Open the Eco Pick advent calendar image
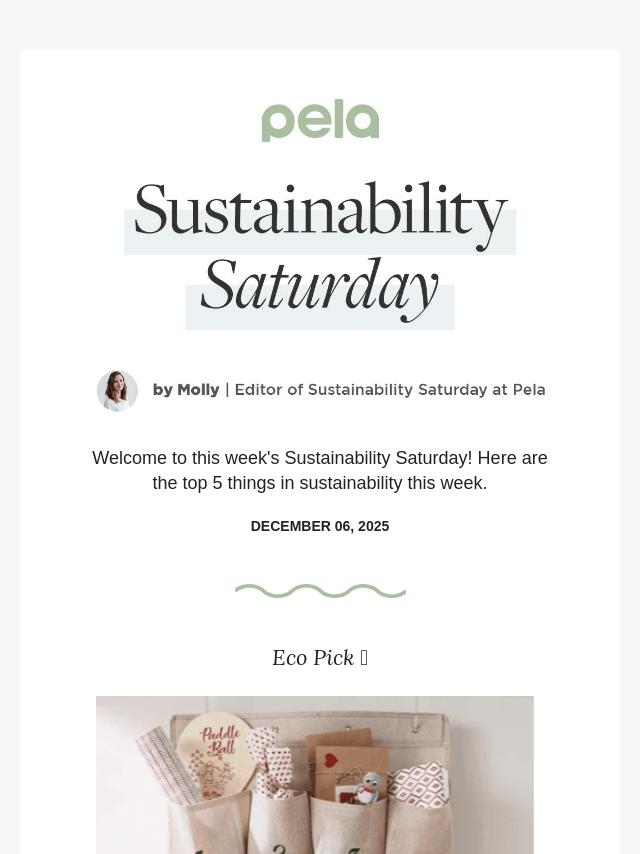The image size is (640, 854). [x=315, y=775]
